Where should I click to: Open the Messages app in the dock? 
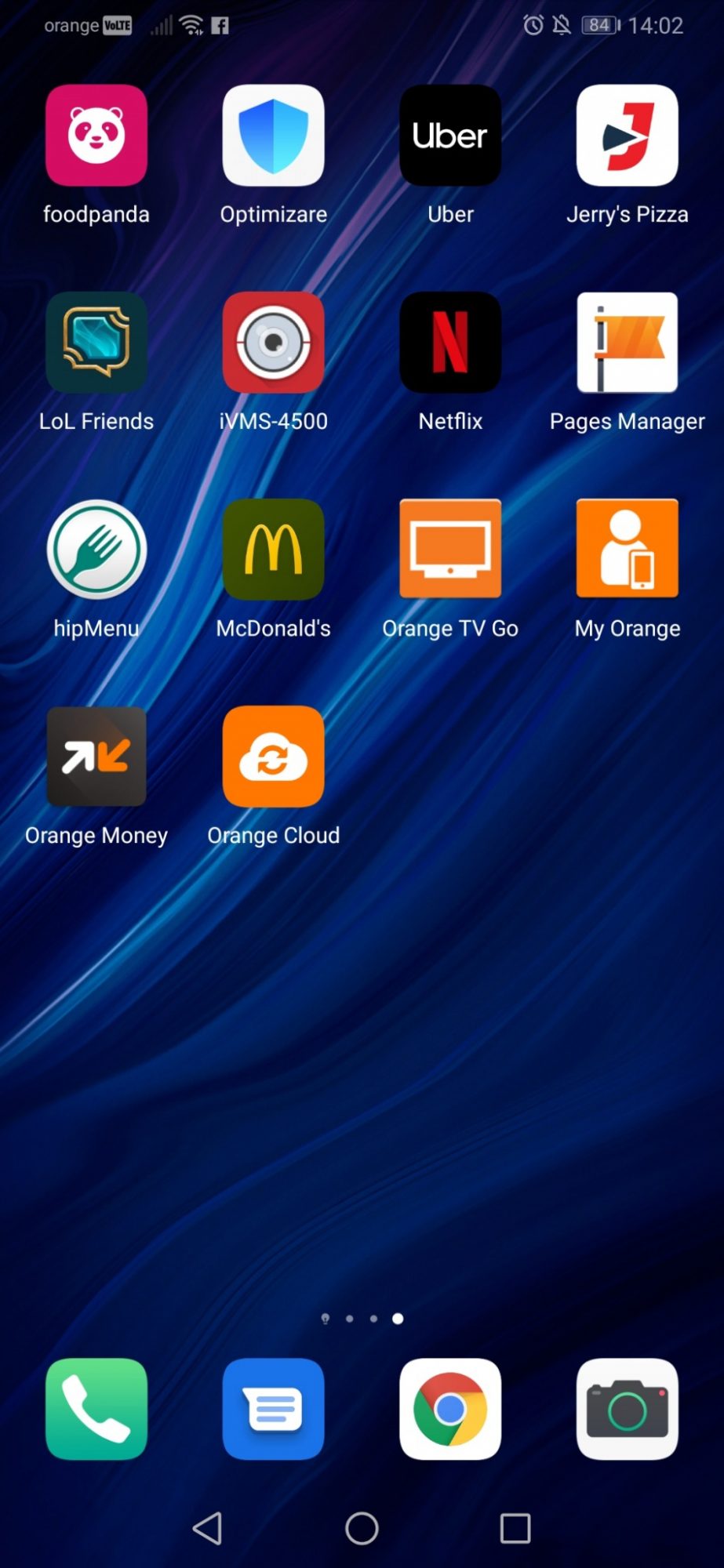(x=273, y=1409)
